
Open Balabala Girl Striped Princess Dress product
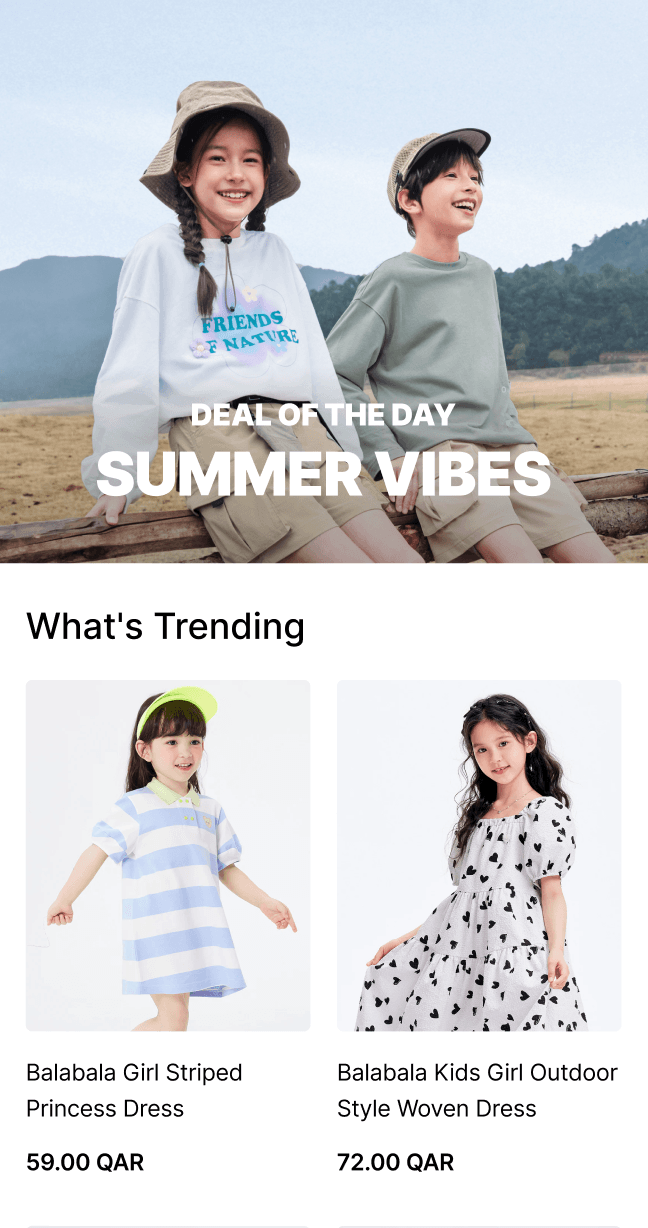(x=168, y=856)
